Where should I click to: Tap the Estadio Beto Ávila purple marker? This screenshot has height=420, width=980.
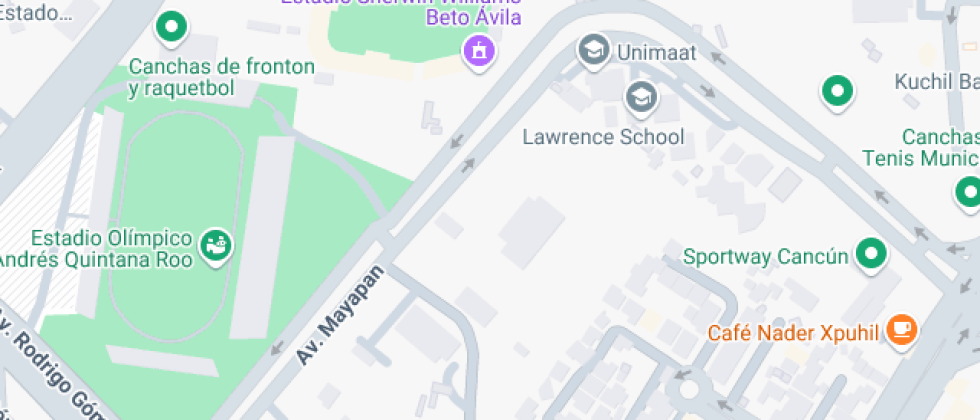(x=479, y=52)
